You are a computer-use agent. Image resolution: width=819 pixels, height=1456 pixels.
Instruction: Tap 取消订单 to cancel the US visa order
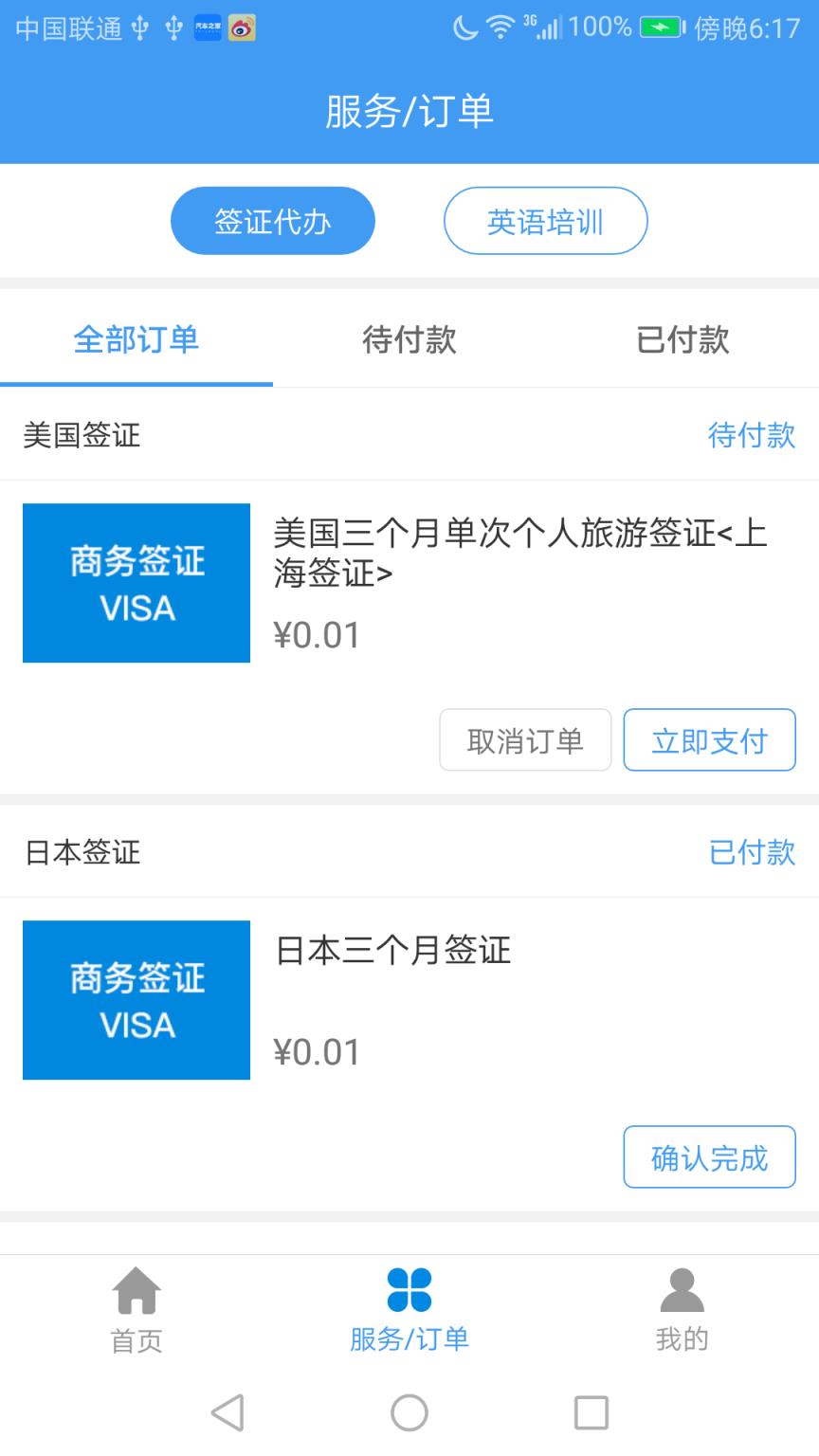click(x=524, y=740)
